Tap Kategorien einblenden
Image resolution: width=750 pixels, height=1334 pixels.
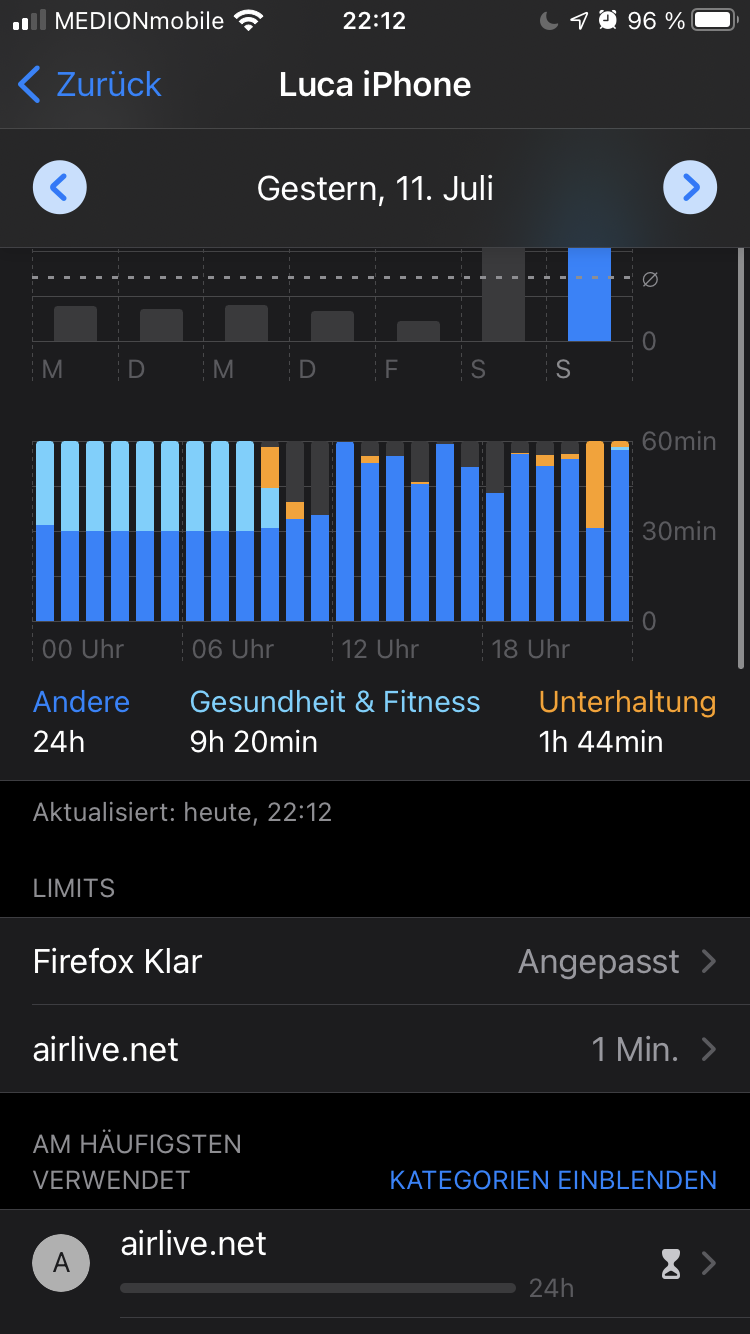pyautogui.click(x=553, y=1180)
